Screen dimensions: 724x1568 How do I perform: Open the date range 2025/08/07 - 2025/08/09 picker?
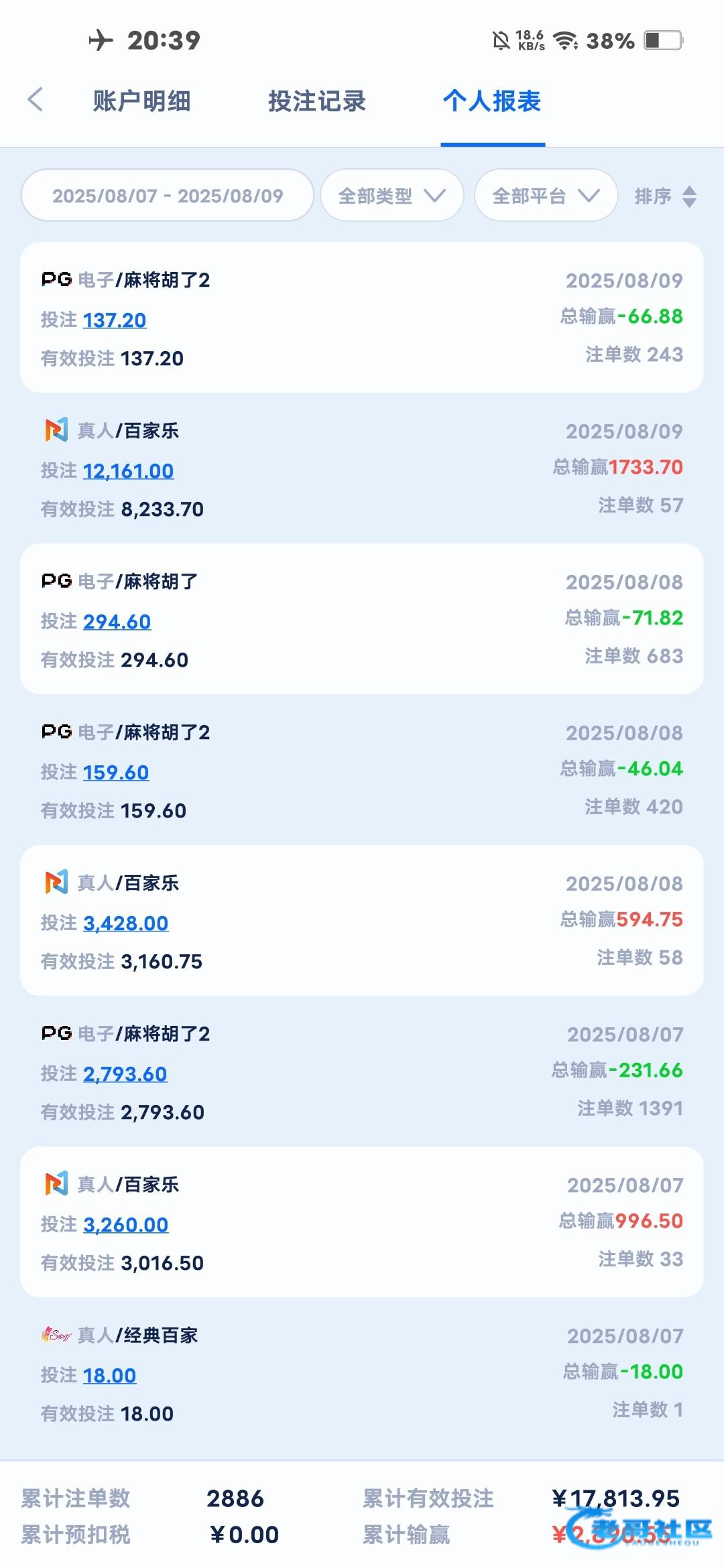[168, 195]
